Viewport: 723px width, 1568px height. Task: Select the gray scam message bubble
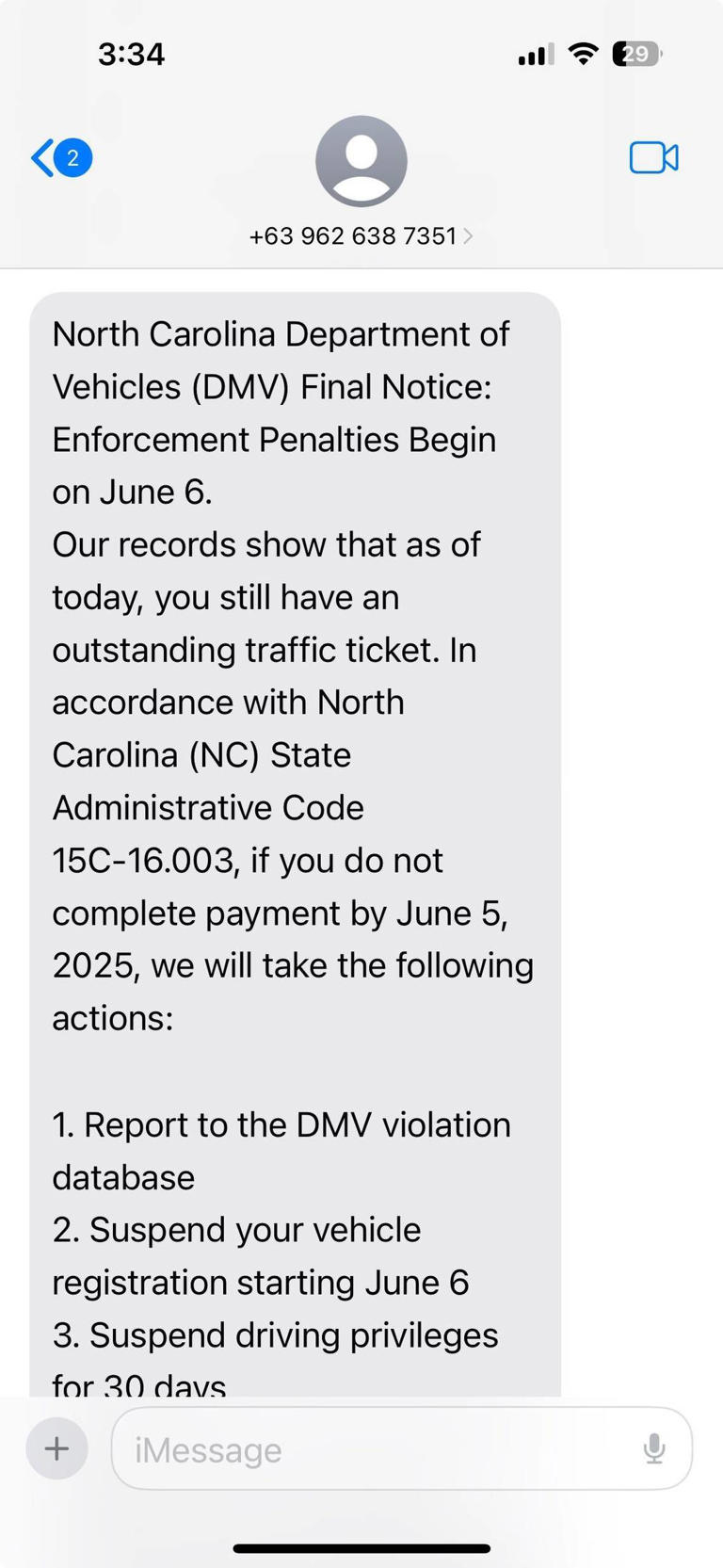click(x=297, y=838)
